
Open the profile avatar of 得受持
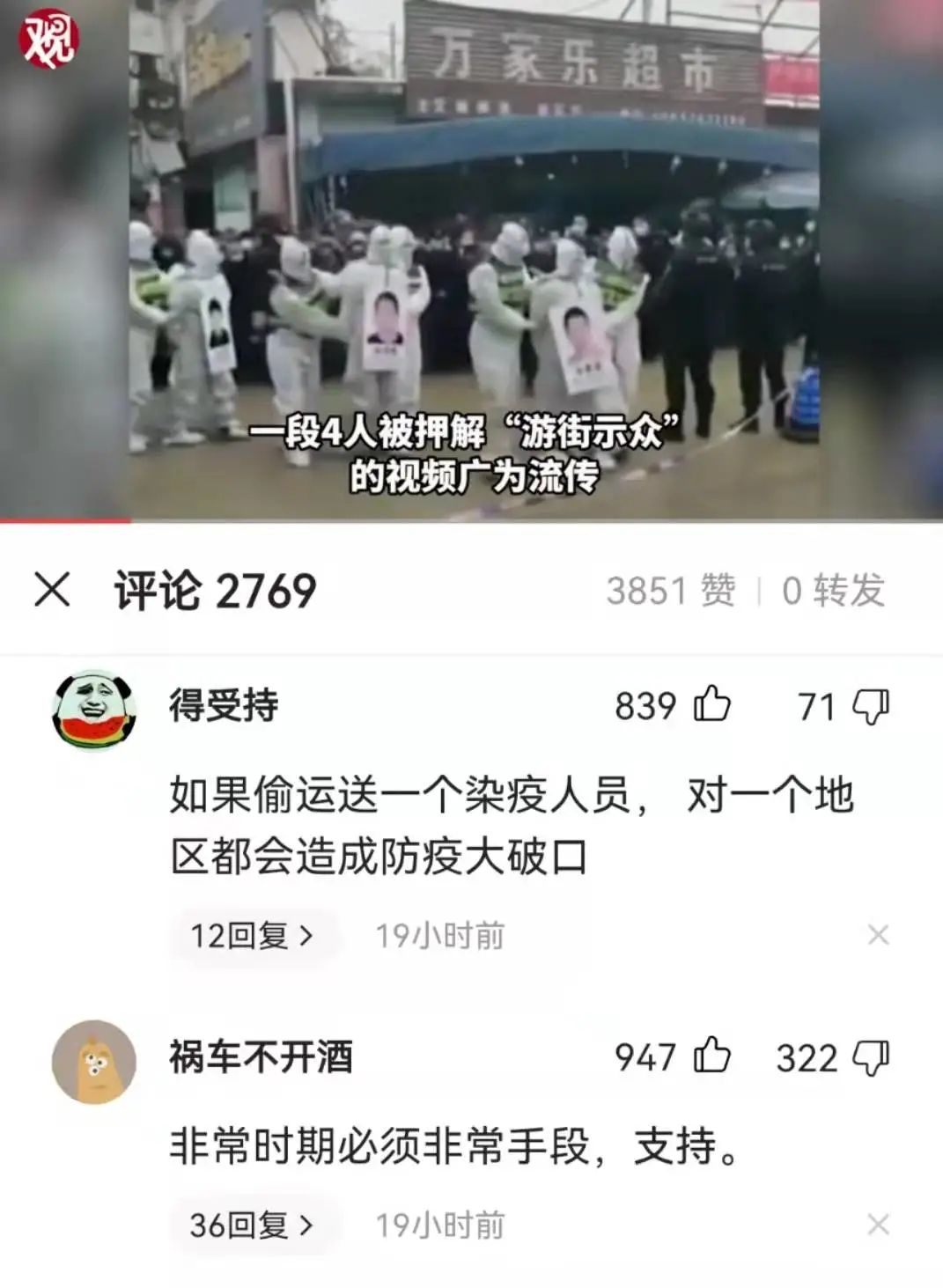tap(94, 710)
